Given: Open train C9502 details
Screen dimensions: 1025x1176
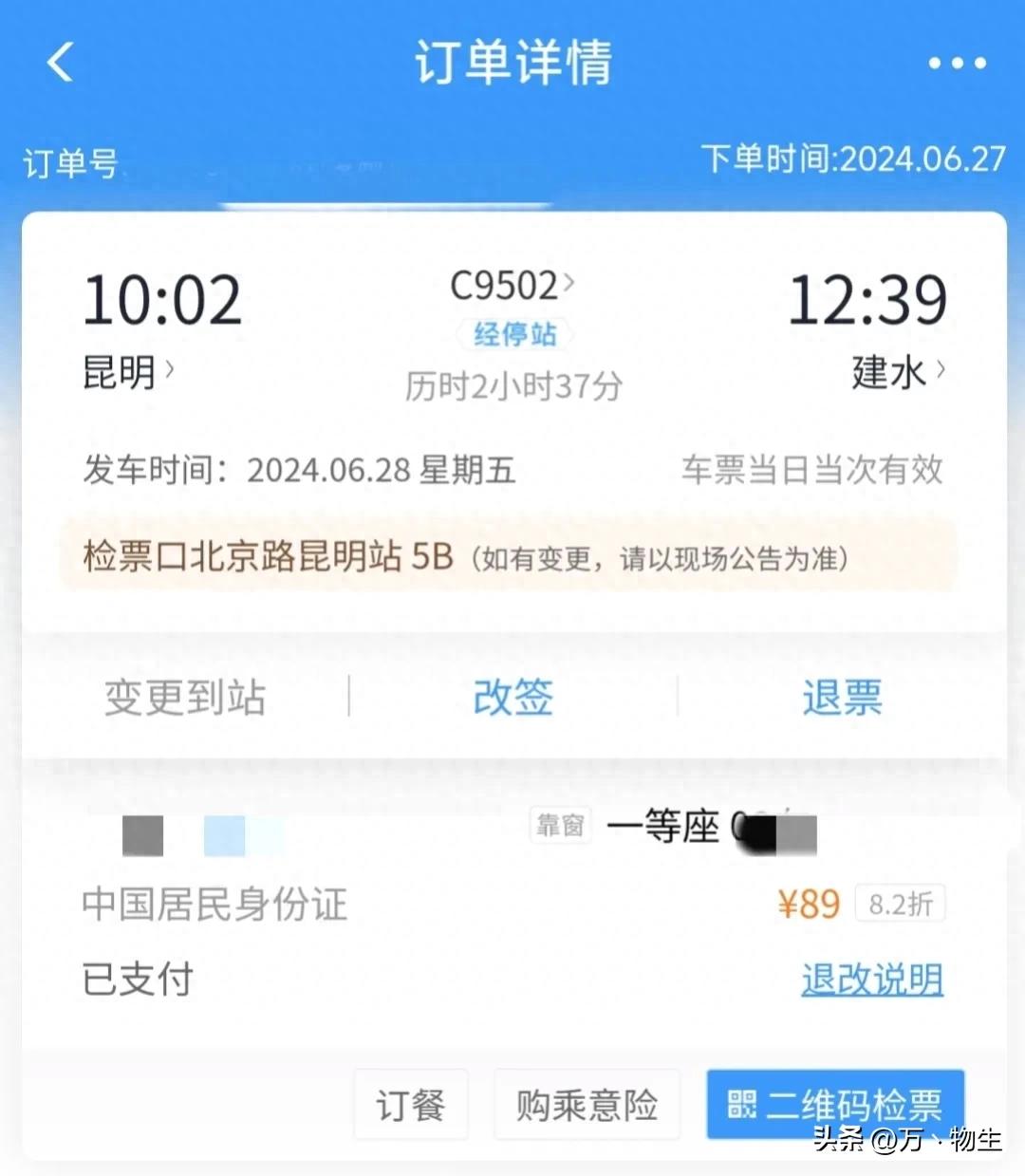Looking at the screenshot, I should click(512, 285).
